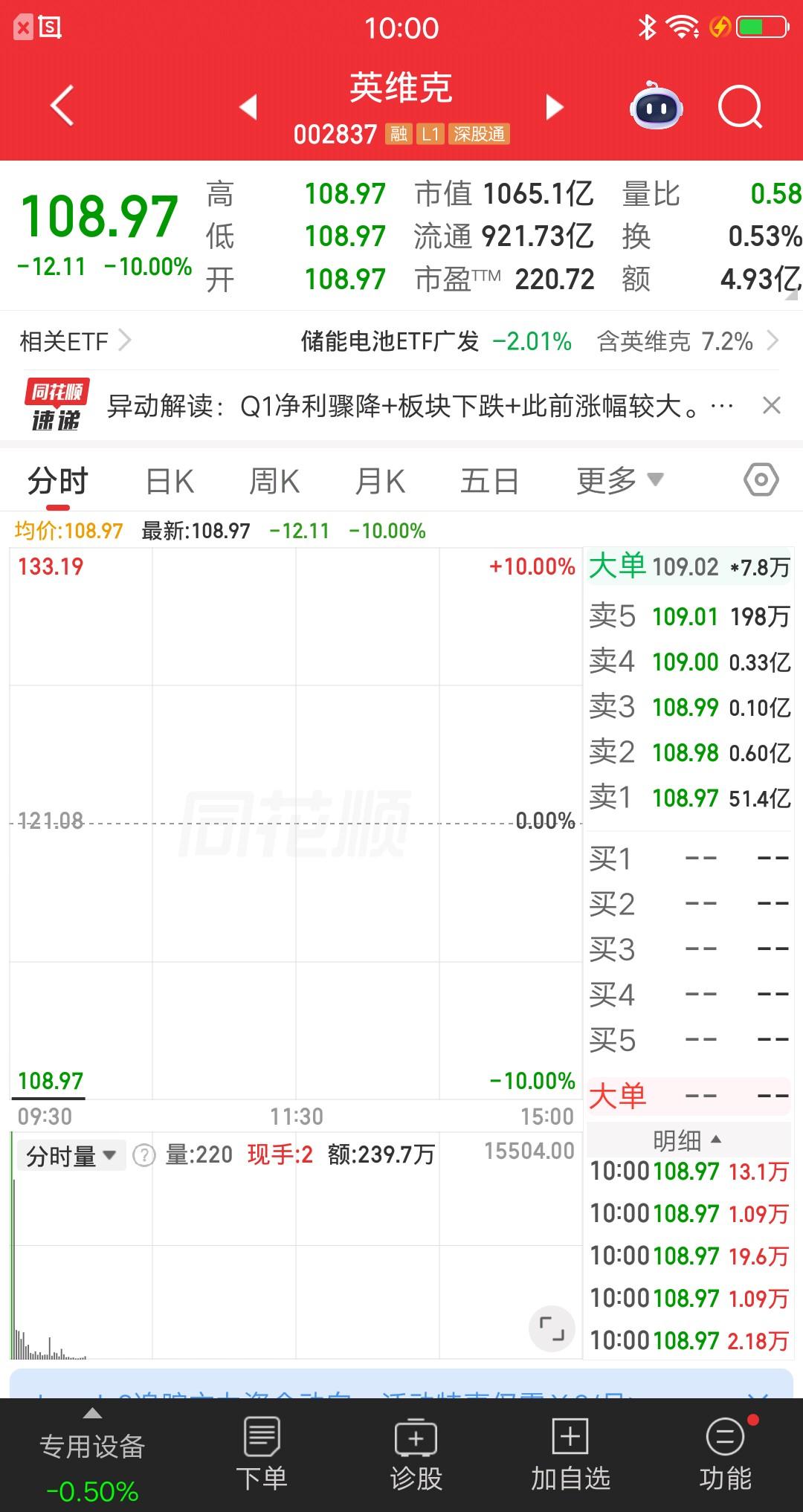Open the AI robot assistant
Image resolution: width=803 pixels, height=1512 pixels.
[654, 106]
